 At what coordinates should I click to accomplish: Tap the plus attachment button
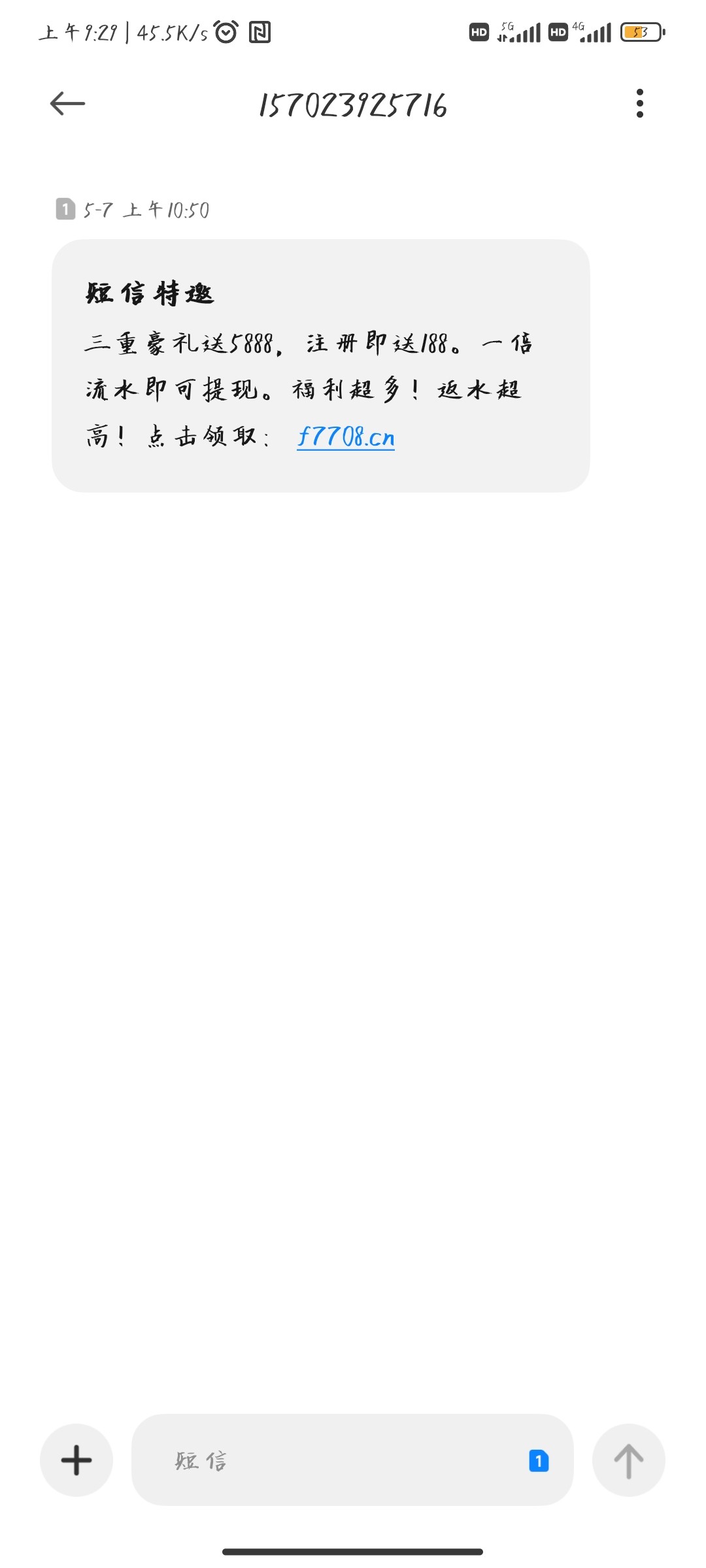[x=76, y=1460]
